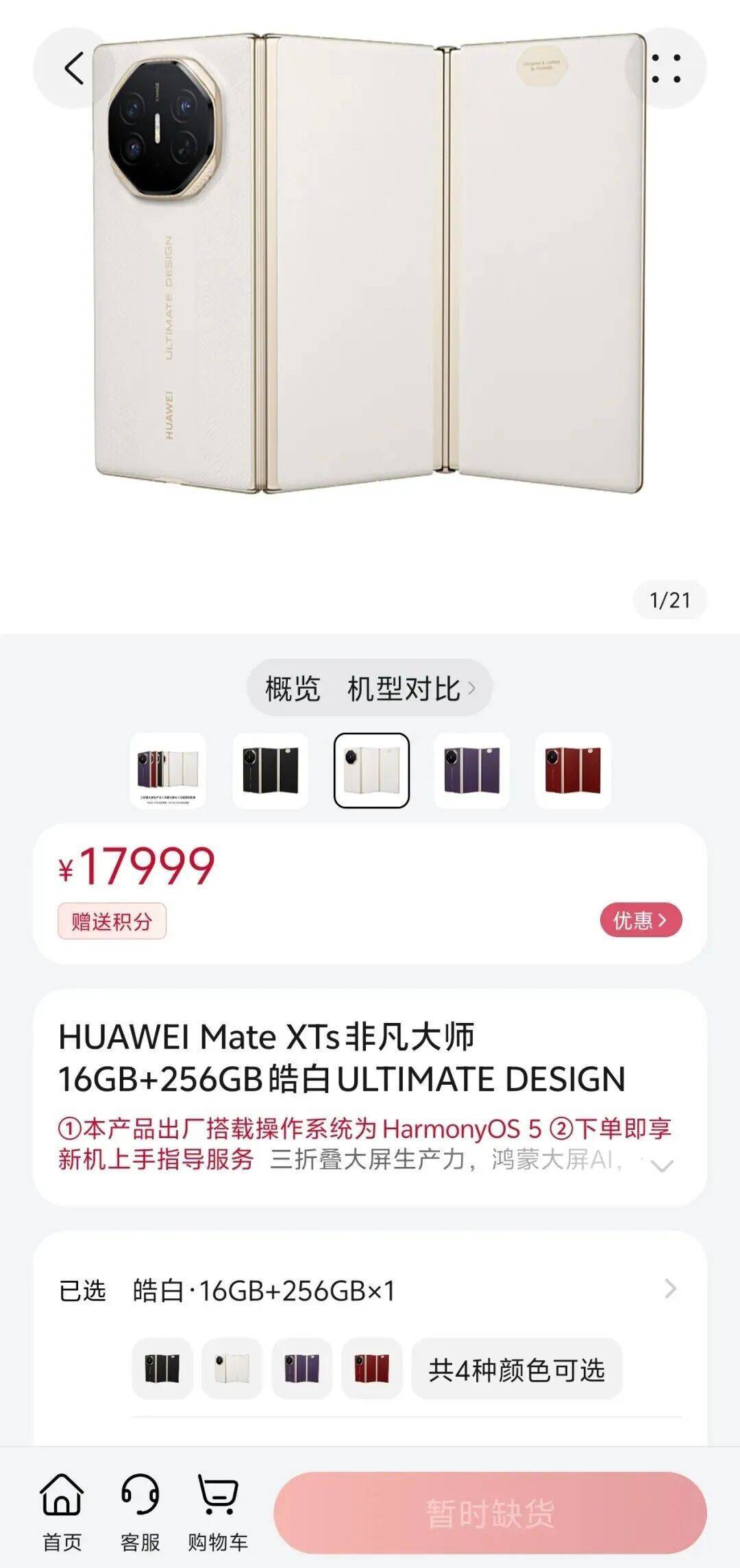
Task: Go back using the top-left arrow
Action: 73,68
